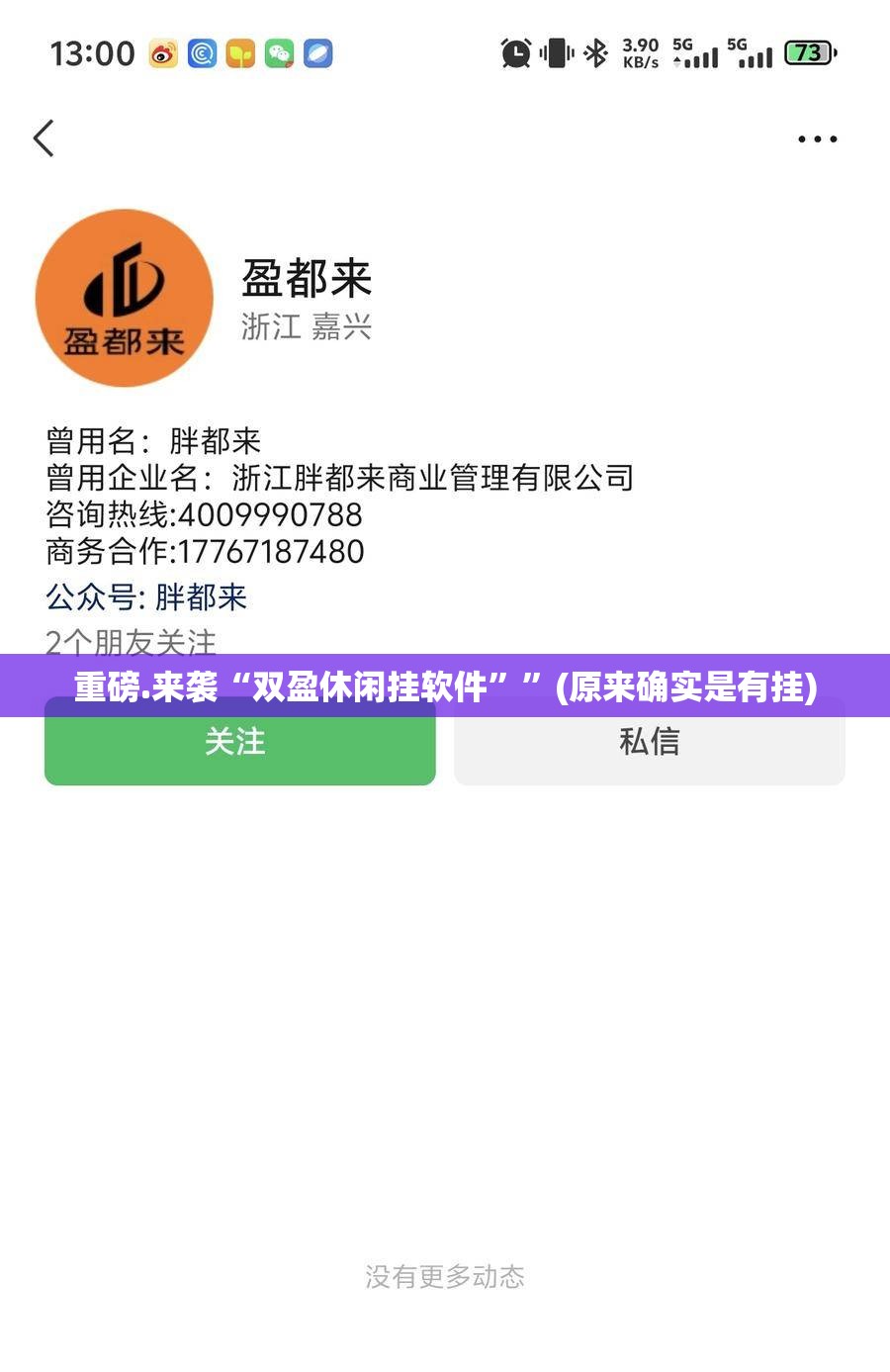This screenshot has width=890, height=1372.
Task: Open the three-dot overflow menu
Action: click(817, 139)
